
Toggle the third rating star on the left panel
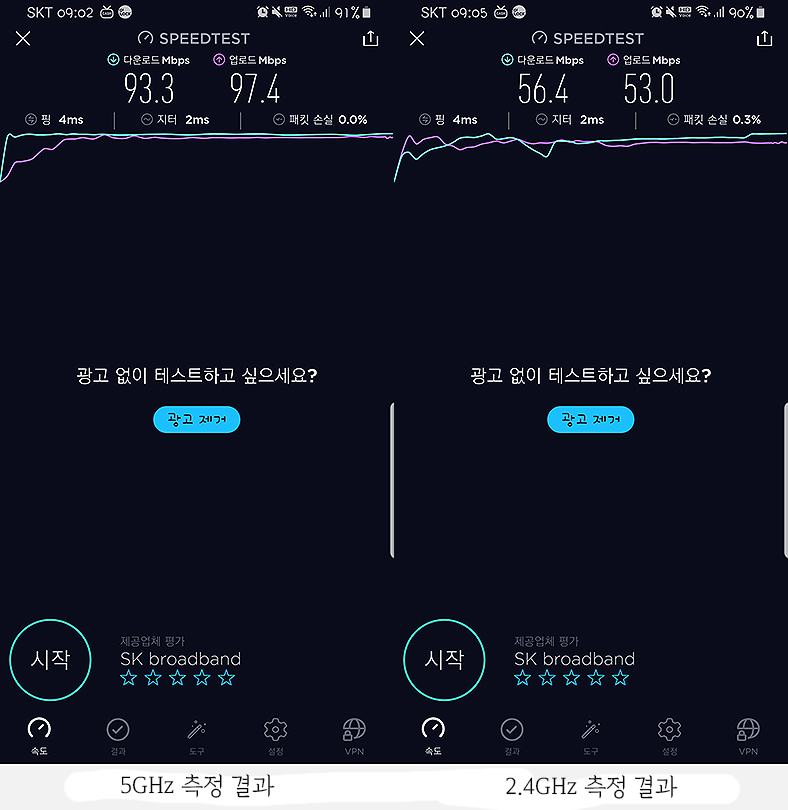pyautogui.click(x=177, y=677)
